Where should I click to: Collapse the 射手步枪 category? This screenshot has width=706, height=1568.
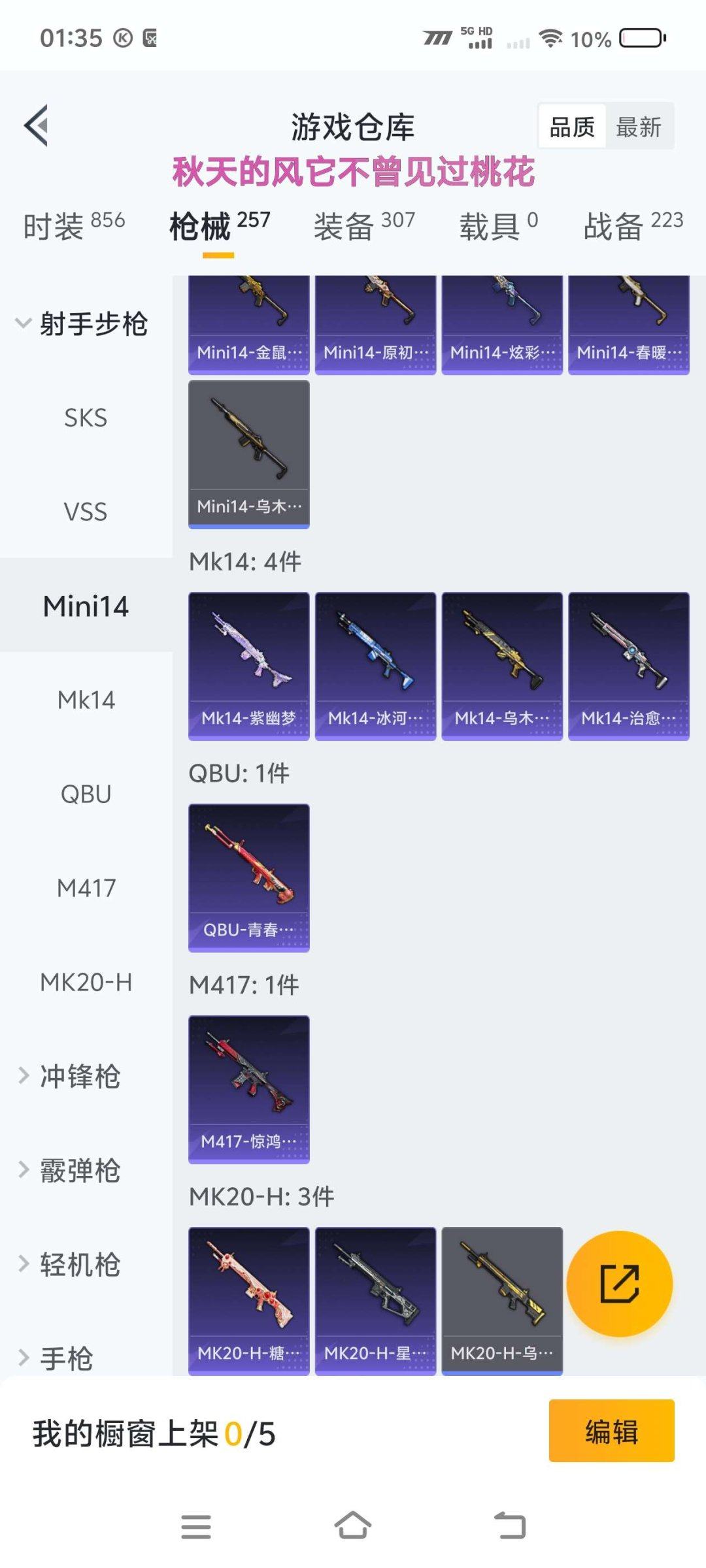(x=82, y=324)
